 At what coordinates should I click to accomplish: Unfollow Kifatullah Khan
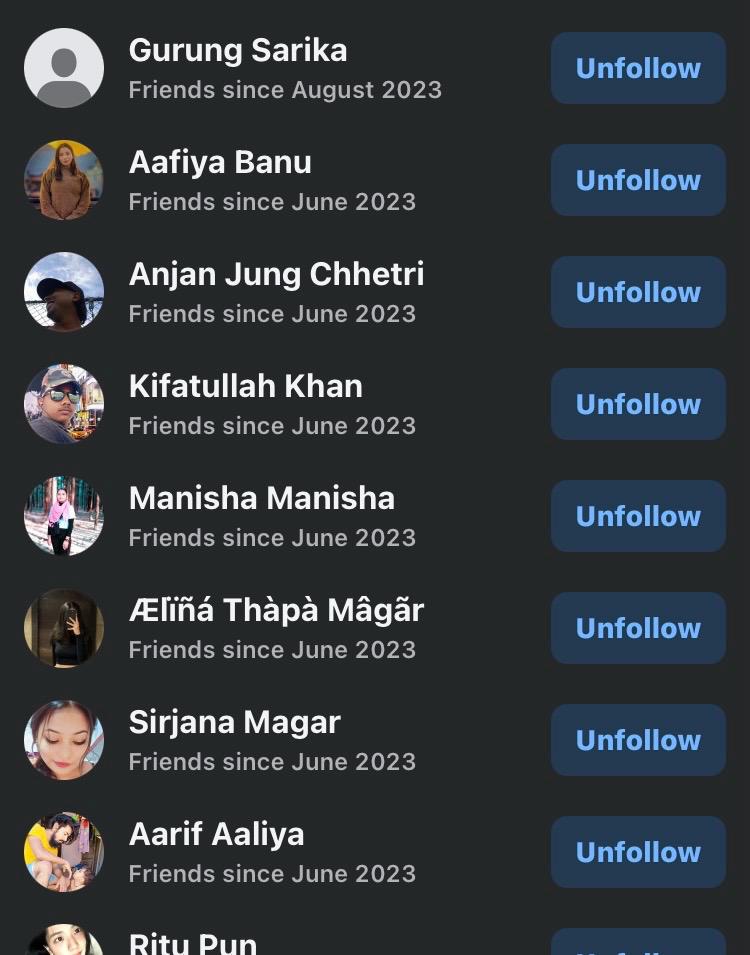coord(638,404)
